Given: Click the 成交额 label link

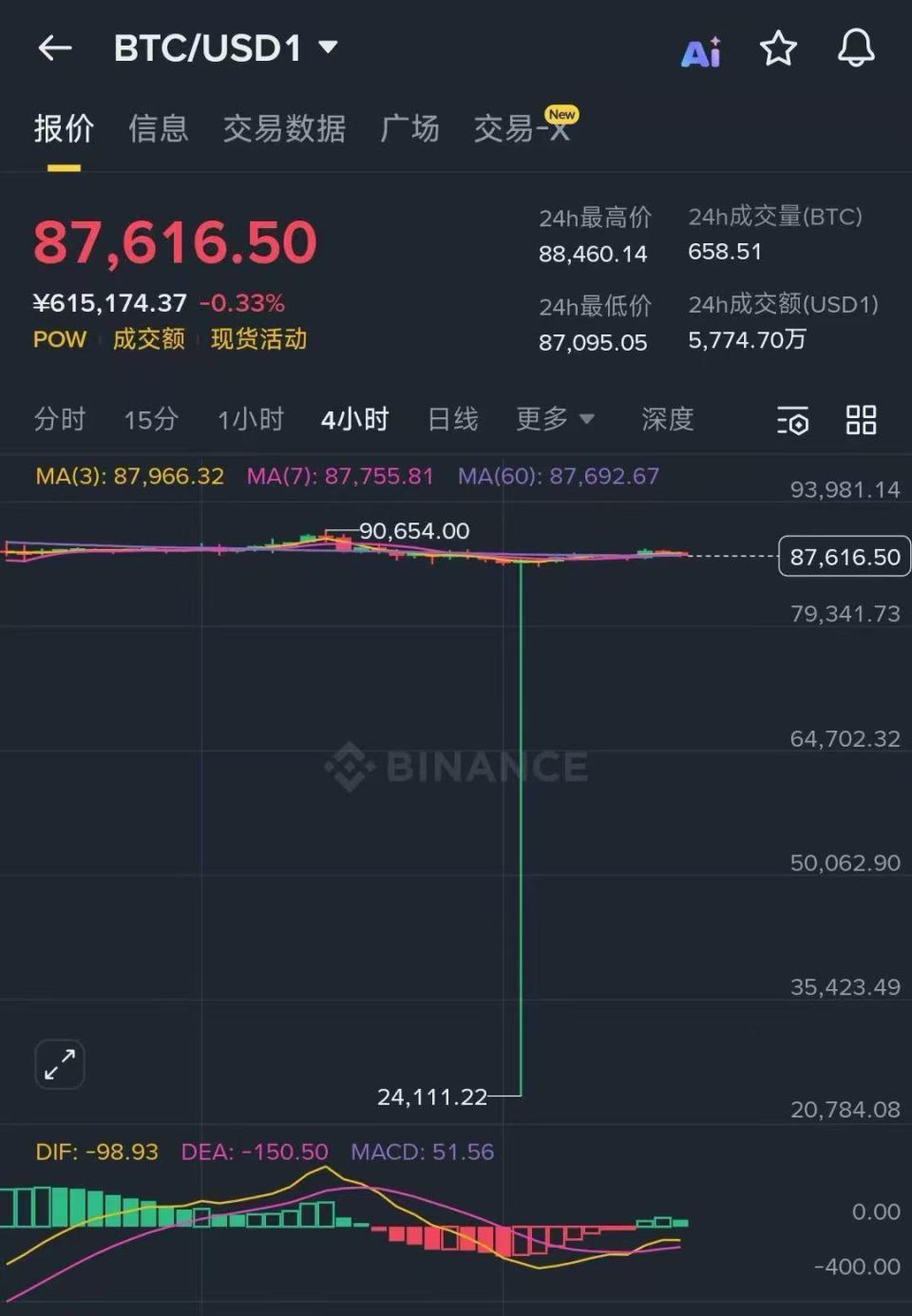Looking at the screenshot, I should [147, 339].
